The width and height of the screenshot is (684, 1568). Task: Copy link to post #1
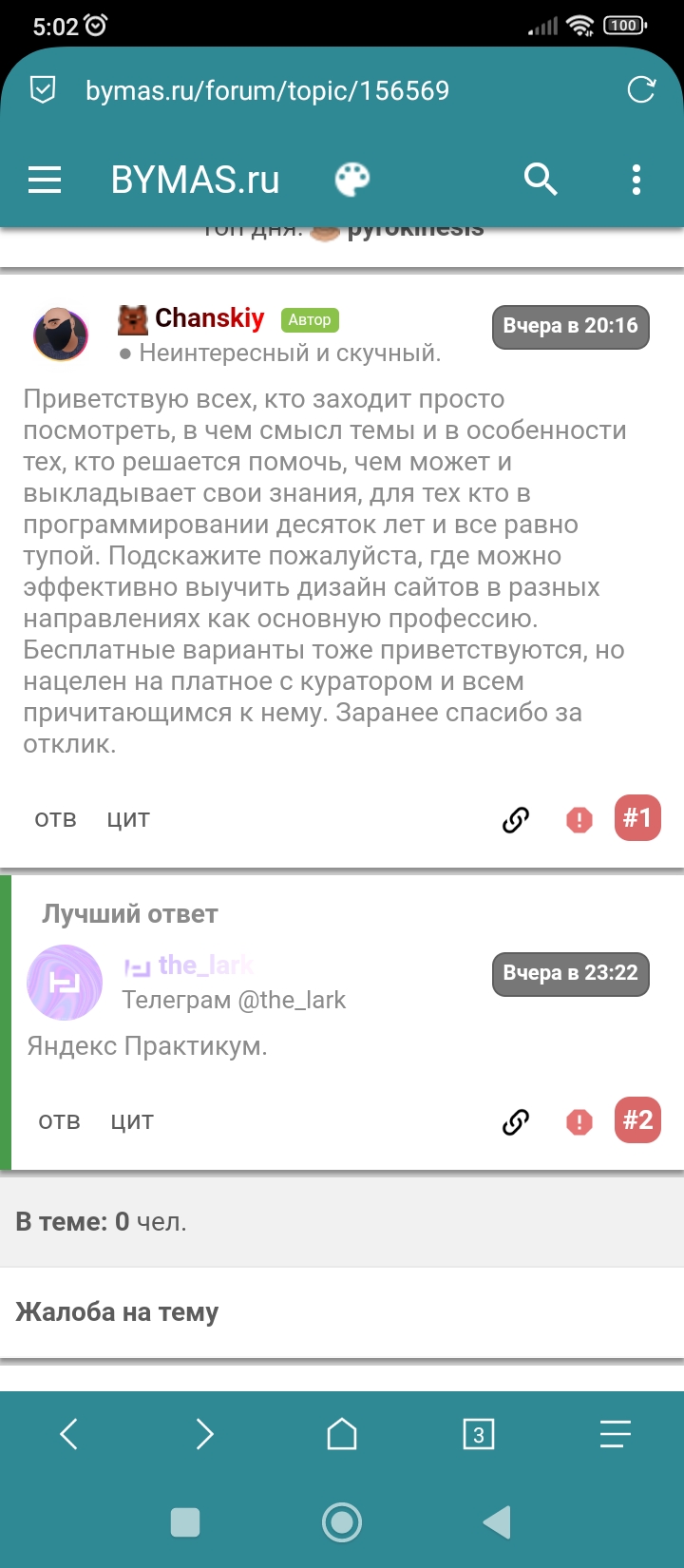[x=516, y=819]
